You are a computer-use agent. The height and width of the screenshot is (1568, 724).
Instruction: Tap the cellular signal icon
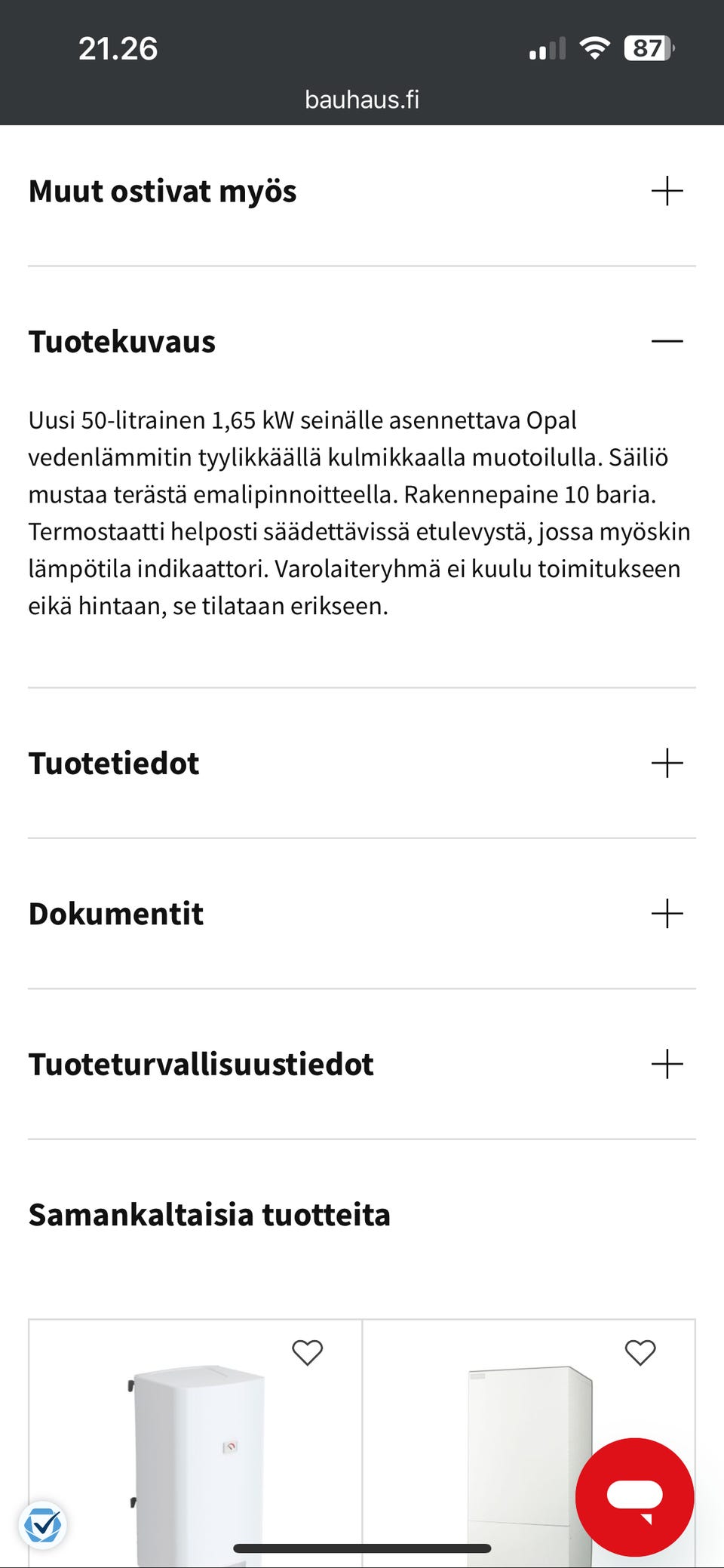coord(547,48)
